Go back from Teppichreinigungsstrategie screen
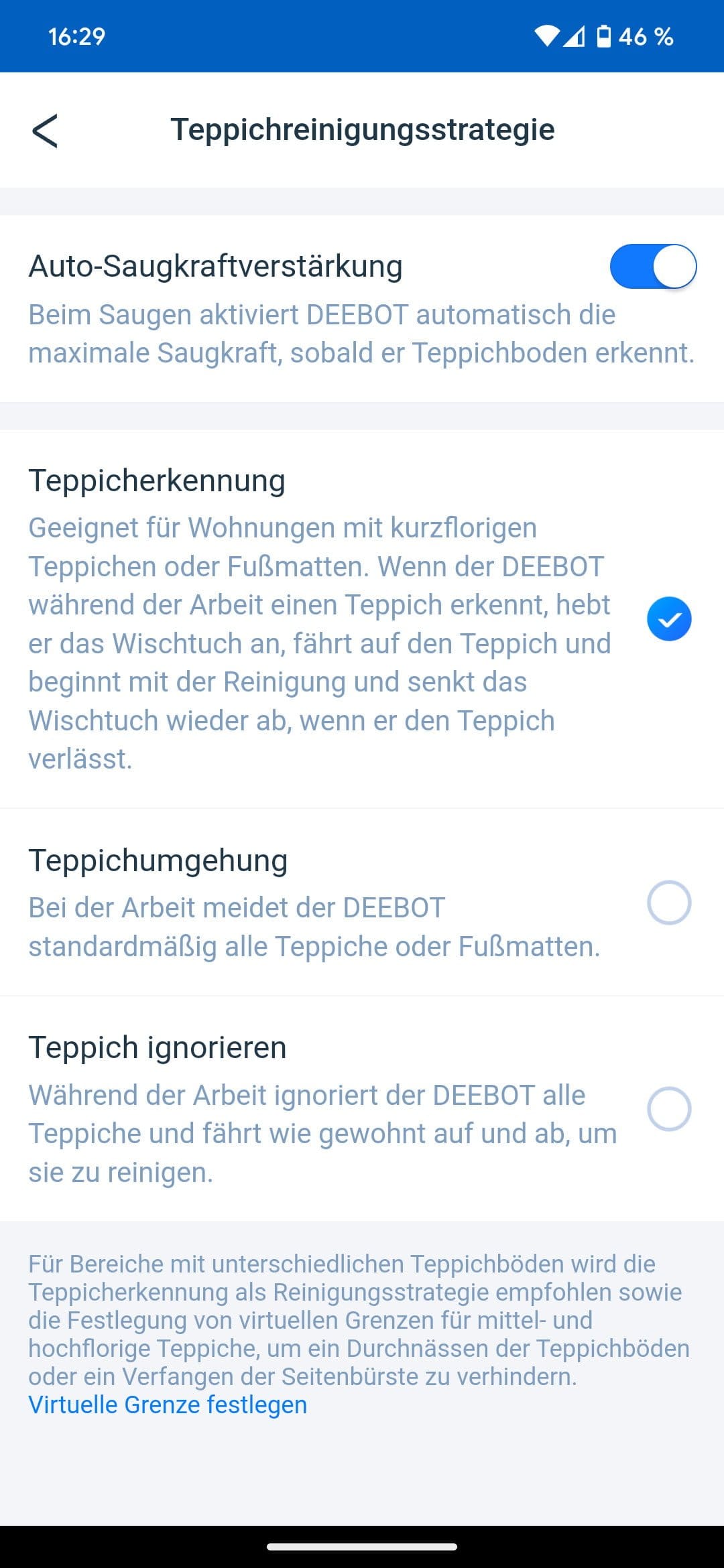This screenshot has height=1568, width=724. click(45, 130)
